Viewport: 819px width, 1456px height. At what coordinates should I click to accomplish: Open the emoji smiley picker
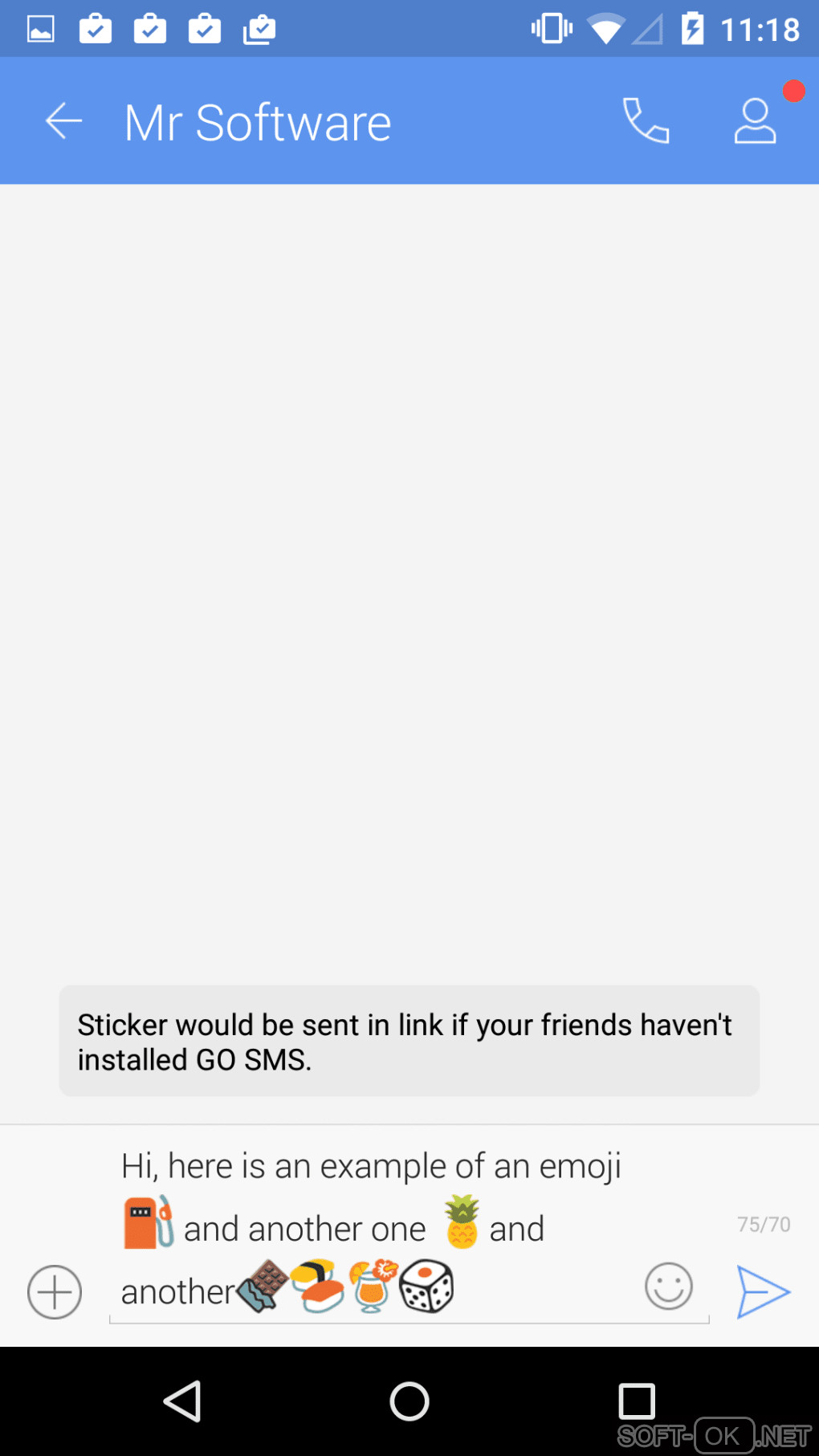coord(668,1286)
